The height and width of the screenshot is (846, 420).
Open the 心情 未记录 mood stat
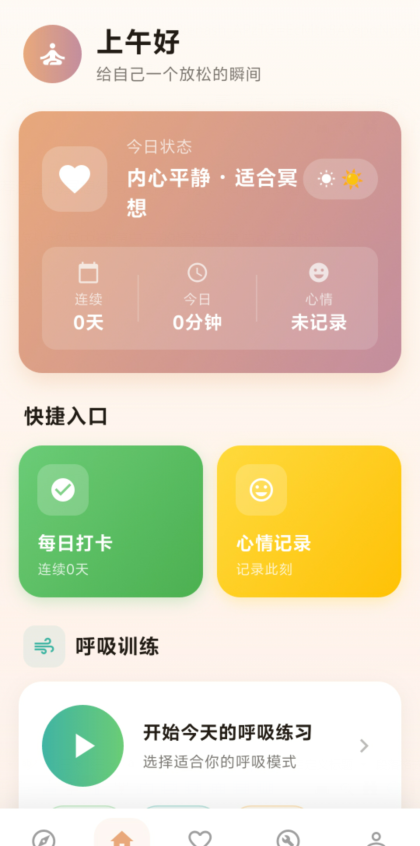coord(319,298)
